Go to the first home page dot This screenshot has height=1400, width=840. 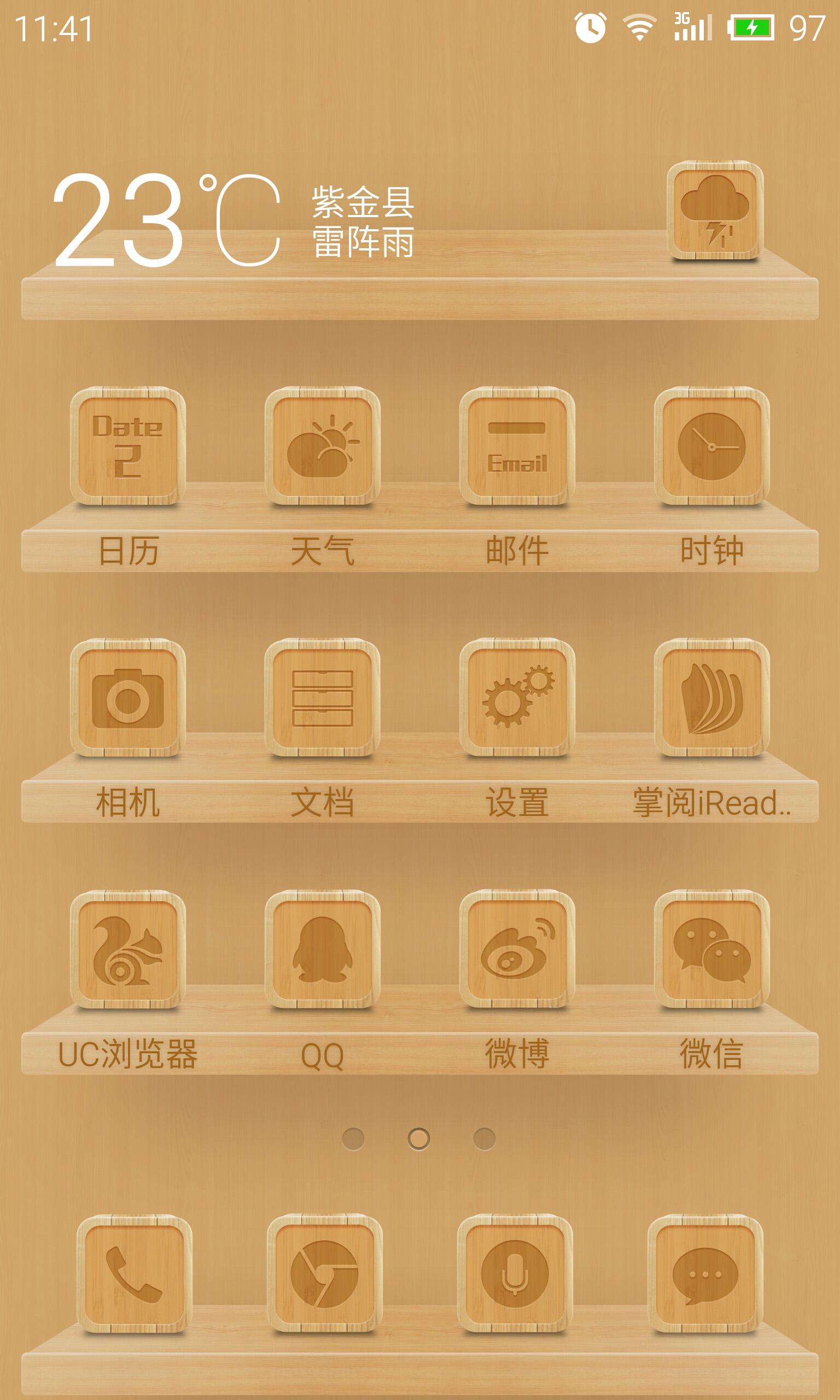coord(353,1139)
